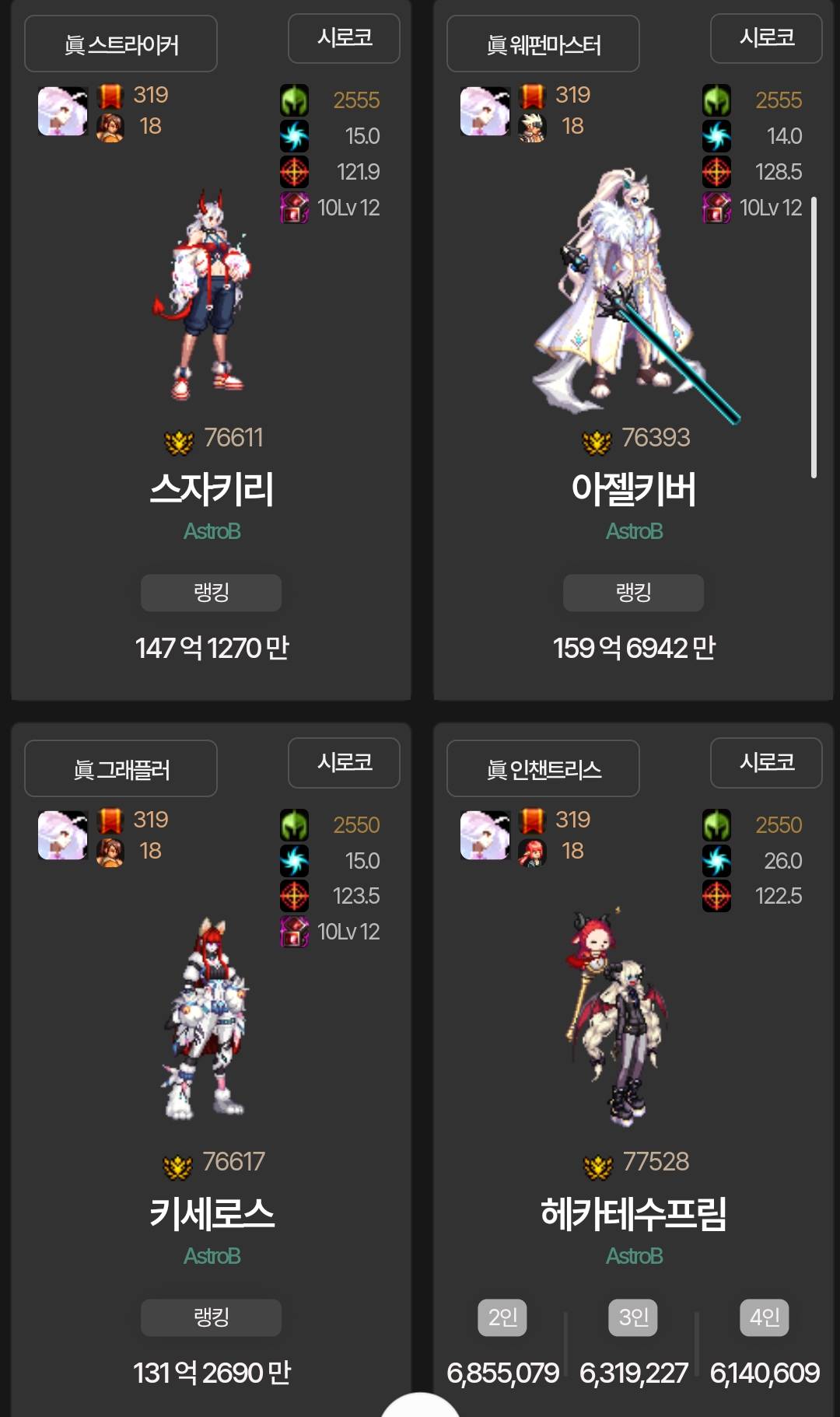Open the 키세로스 character card
Screen dimensions: 840x1417
[211, 1213]
